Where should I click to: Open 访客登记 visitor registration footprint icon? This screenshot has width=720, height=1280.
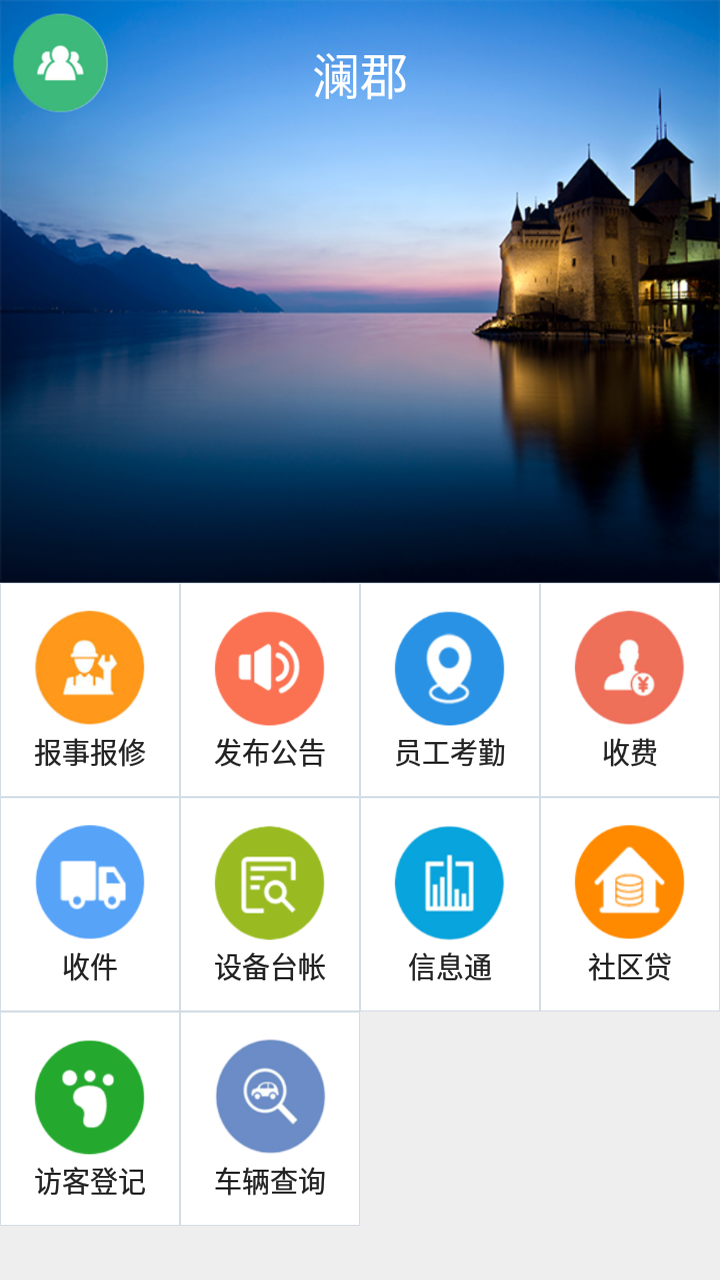pyautogui.click(x=89, y=1095)
